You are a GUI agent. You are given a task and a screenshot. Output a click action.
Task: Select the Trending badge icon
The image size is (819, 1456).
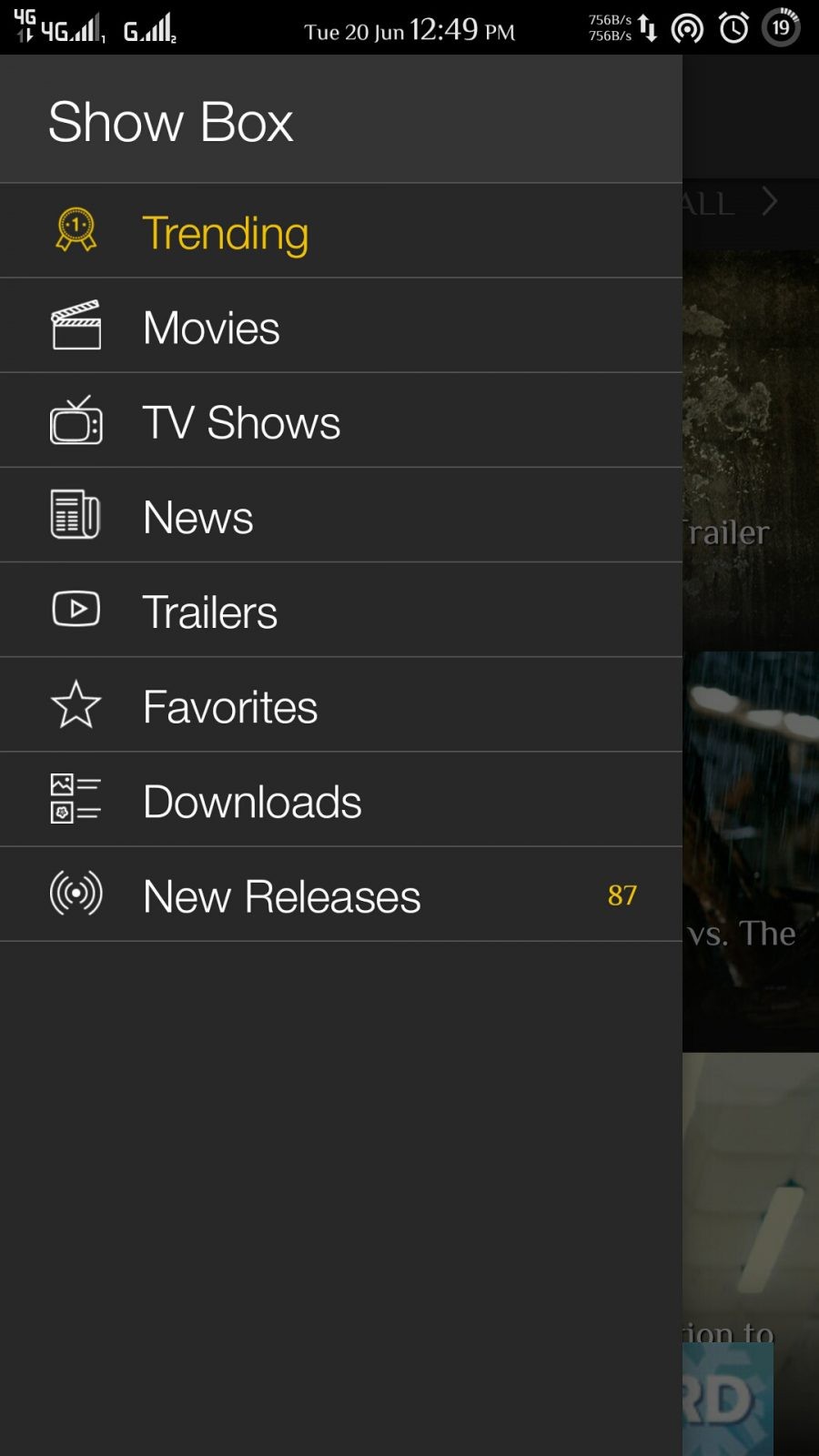76,232
